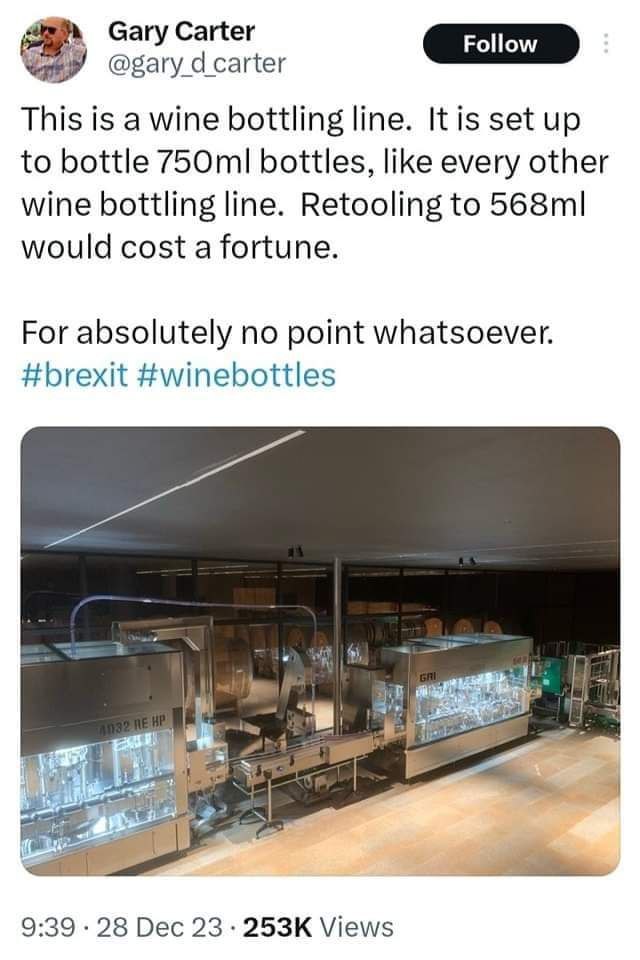
Task: Open the @gary_d_carter profile handle
Action: click(196, 64)
